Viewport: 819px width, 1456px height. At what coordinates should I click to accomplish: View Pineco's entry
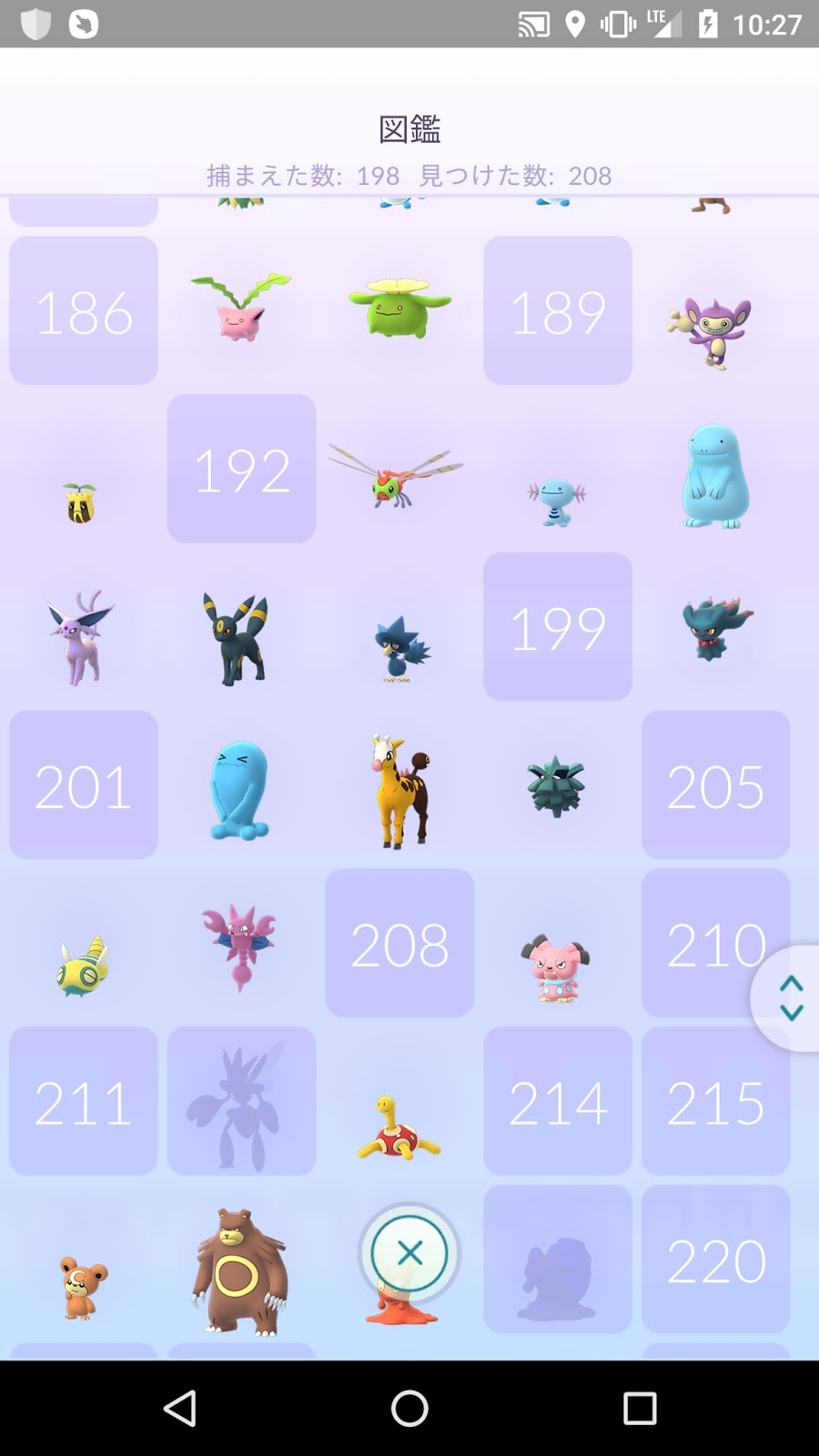tap(557, 786)
